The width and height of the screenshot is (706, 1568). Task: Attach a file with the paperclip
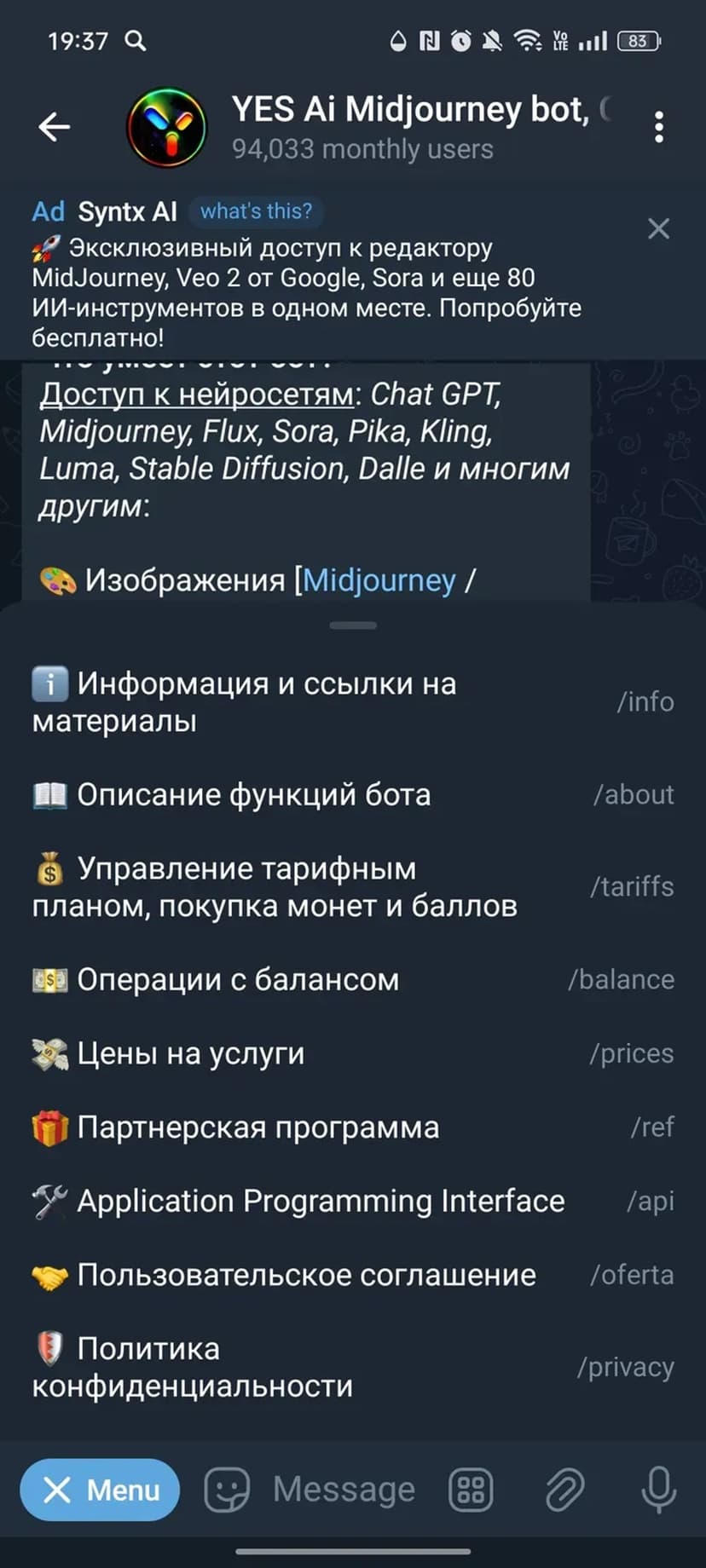pos(564,1490)
